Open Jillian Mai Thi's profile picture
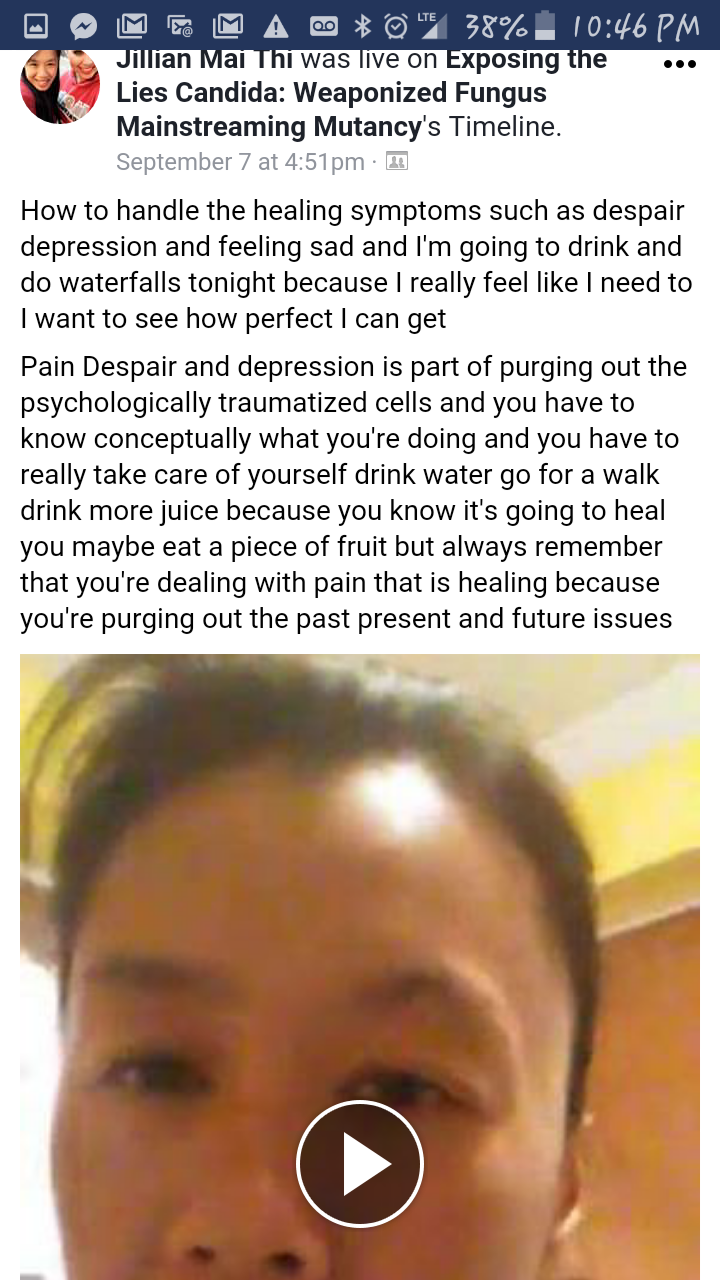The width and height of the screenshot is (720, 1280). (x=60, y=88)
